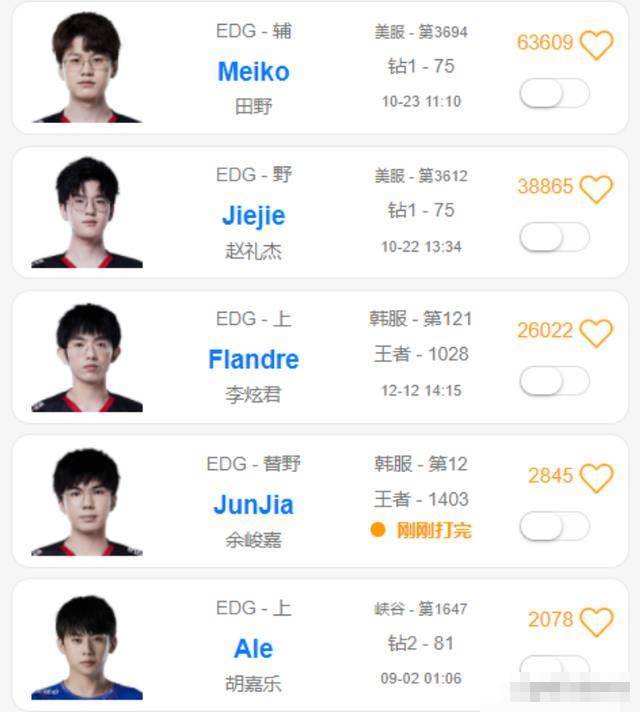Turn on the switch for Flandre
Screen dimensions: 640x712
[554, 381]
